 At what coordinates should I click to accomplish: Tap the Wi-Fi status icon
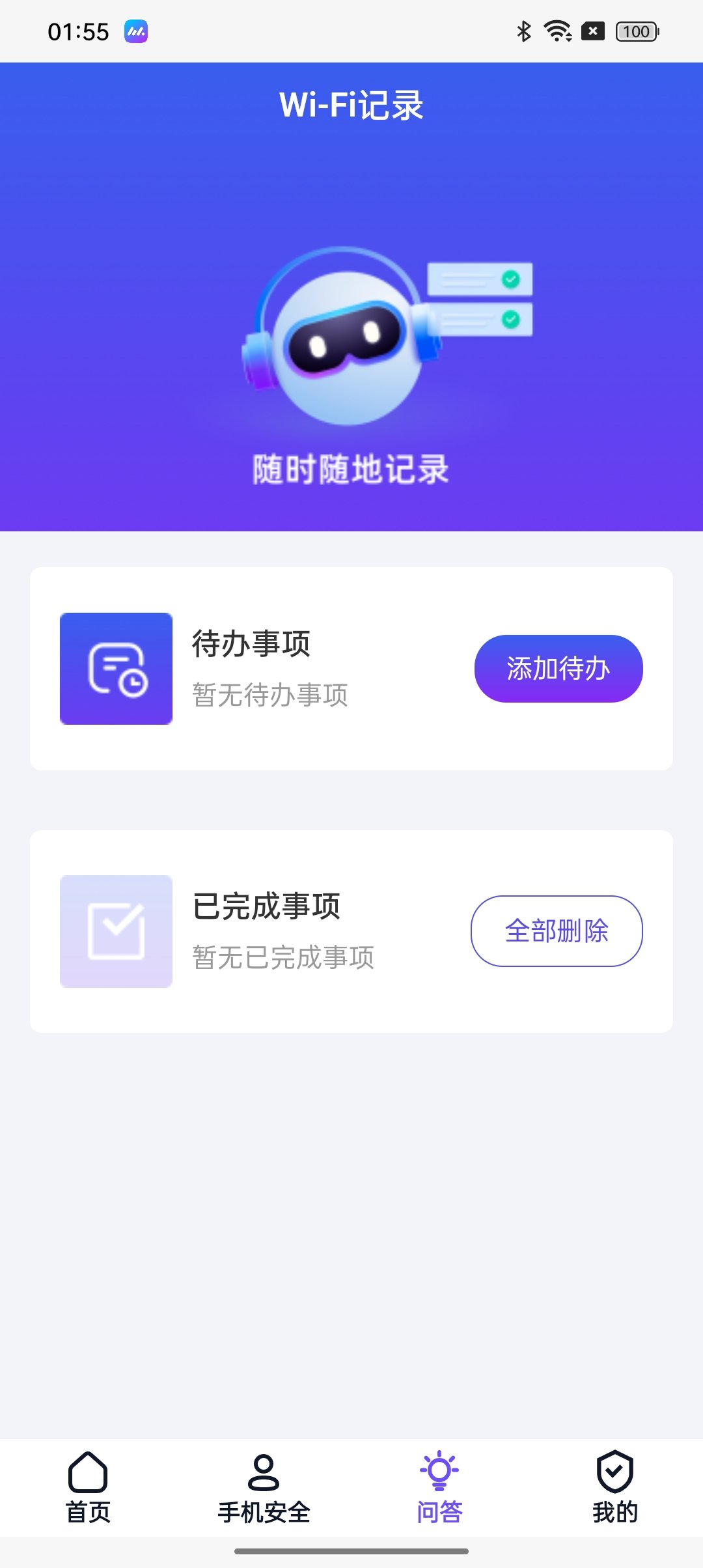[x=555, y=31]
